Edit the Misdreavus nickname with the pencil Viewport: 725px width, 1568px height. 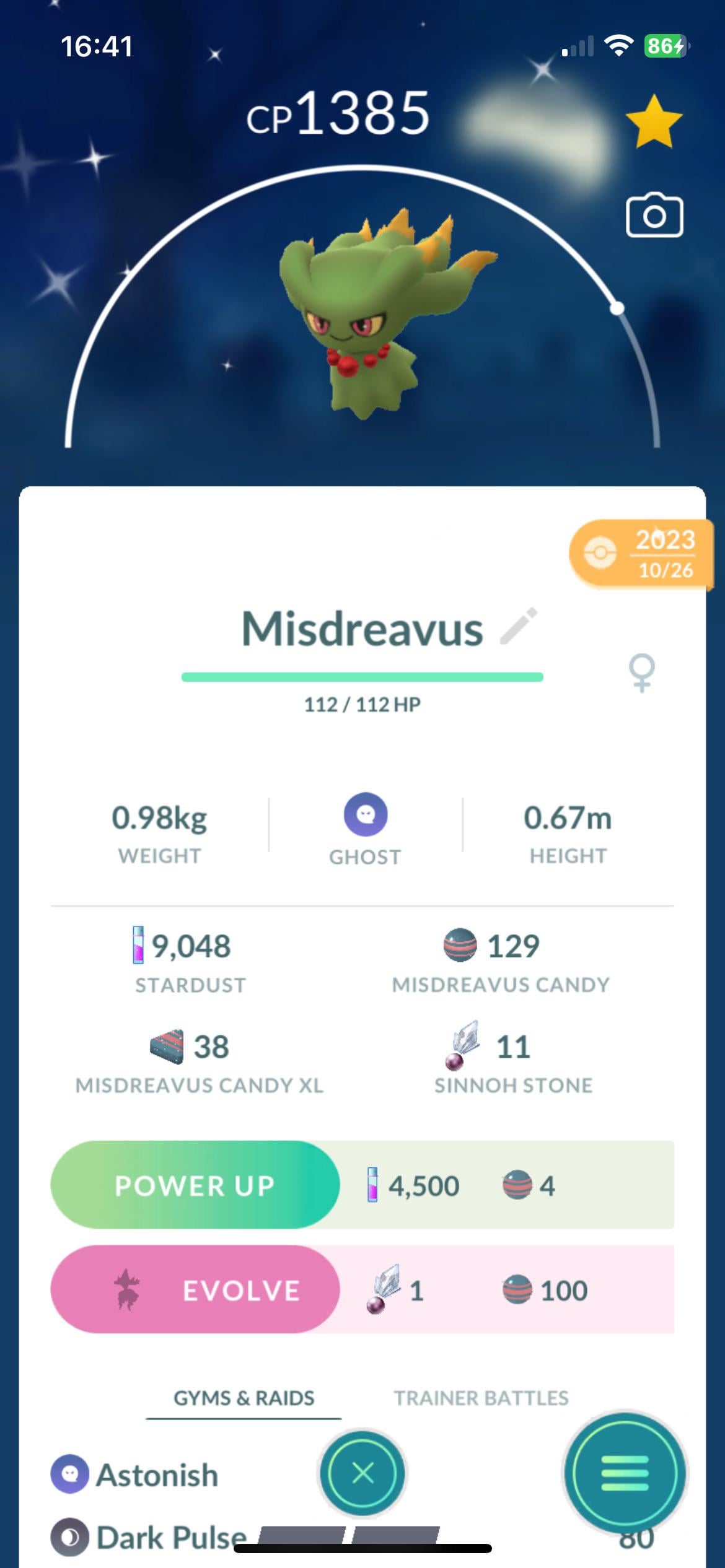pos(519,627)
